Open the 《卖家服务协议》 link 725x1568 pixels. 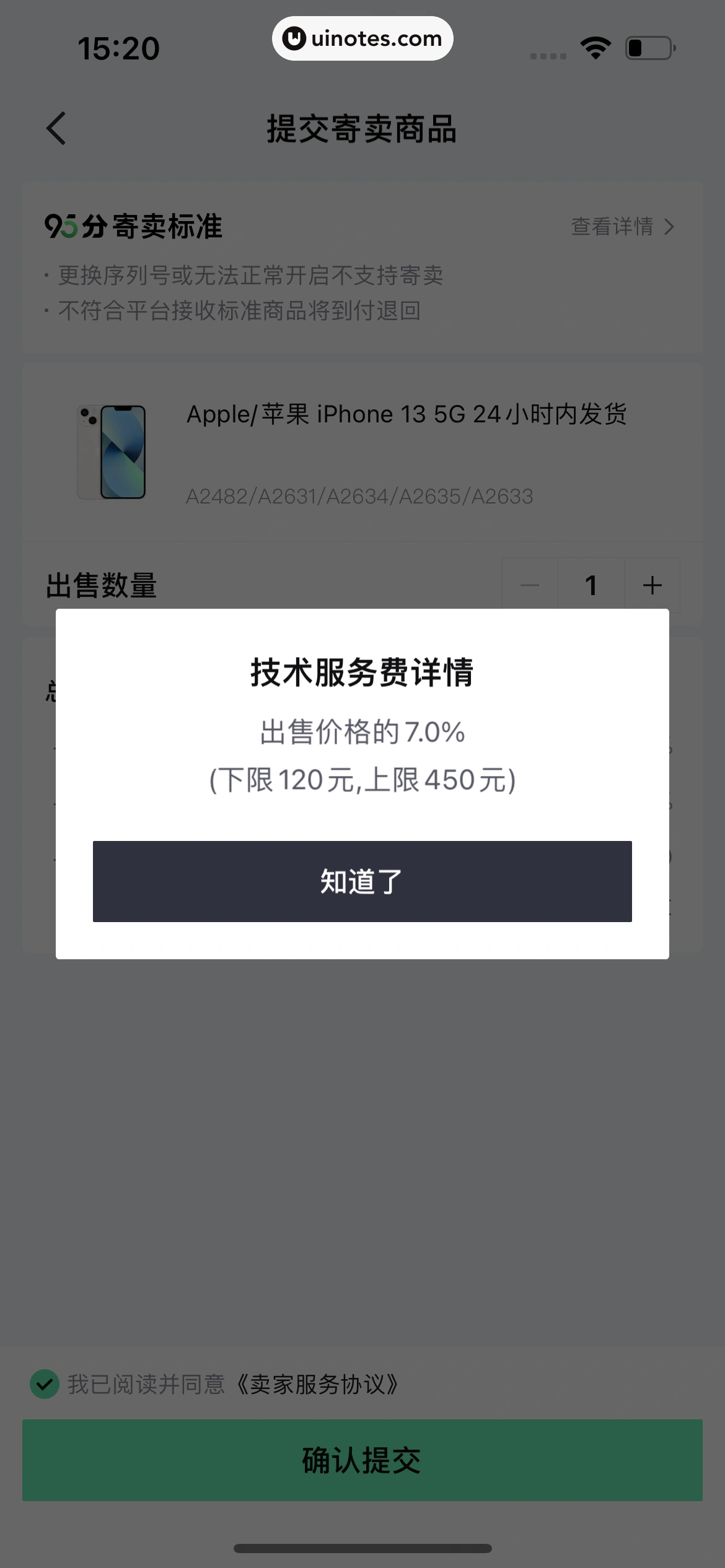(x=317, y=1384)
